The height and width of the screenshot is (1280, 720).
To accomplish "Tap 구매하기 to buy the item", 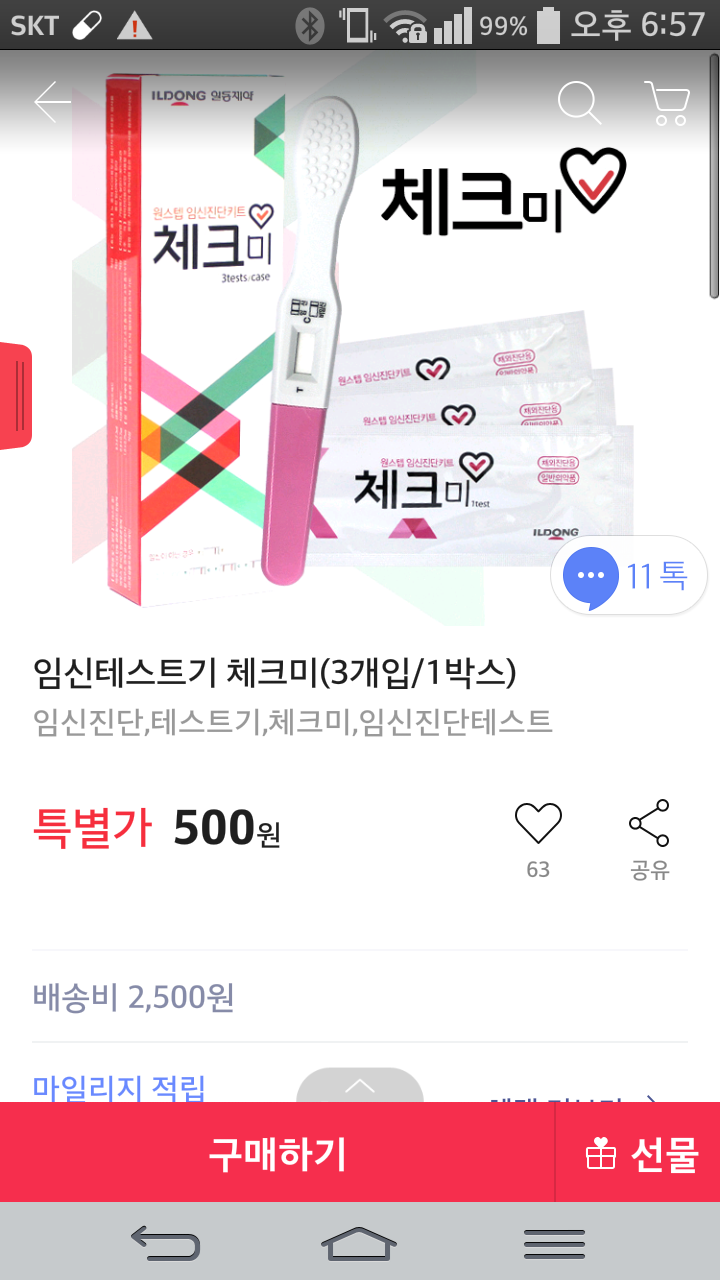I will (277, 1153).
